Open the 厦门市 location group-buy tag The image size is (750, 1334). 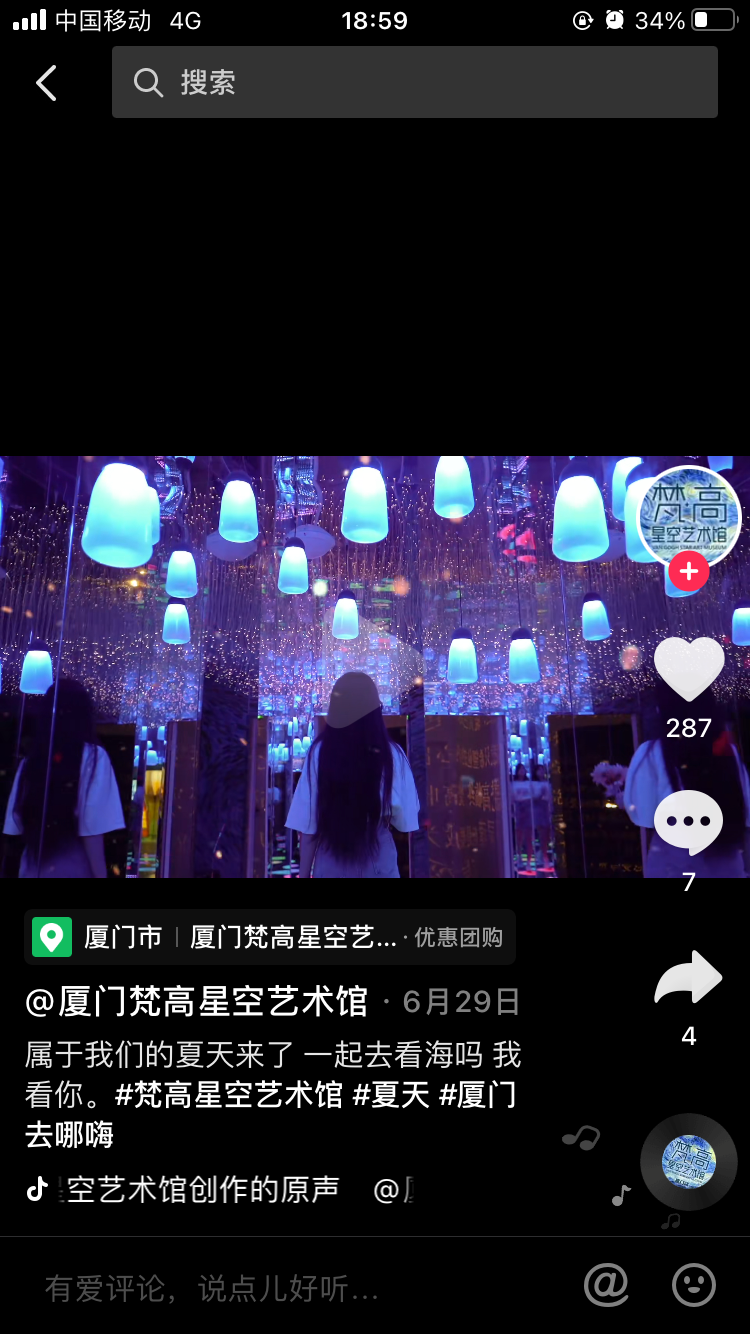pyautogui.click(x=270, y=937)
